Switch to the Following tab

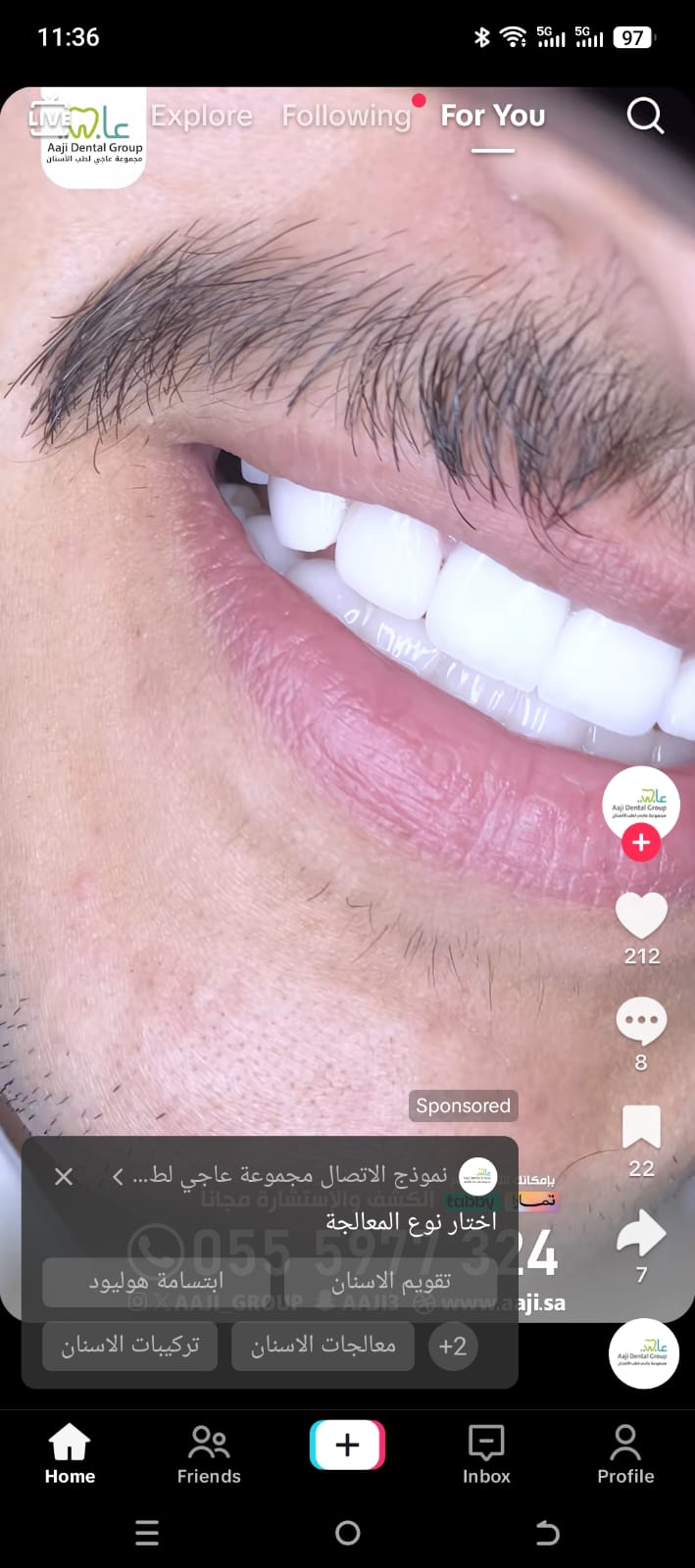coord(346,116)
